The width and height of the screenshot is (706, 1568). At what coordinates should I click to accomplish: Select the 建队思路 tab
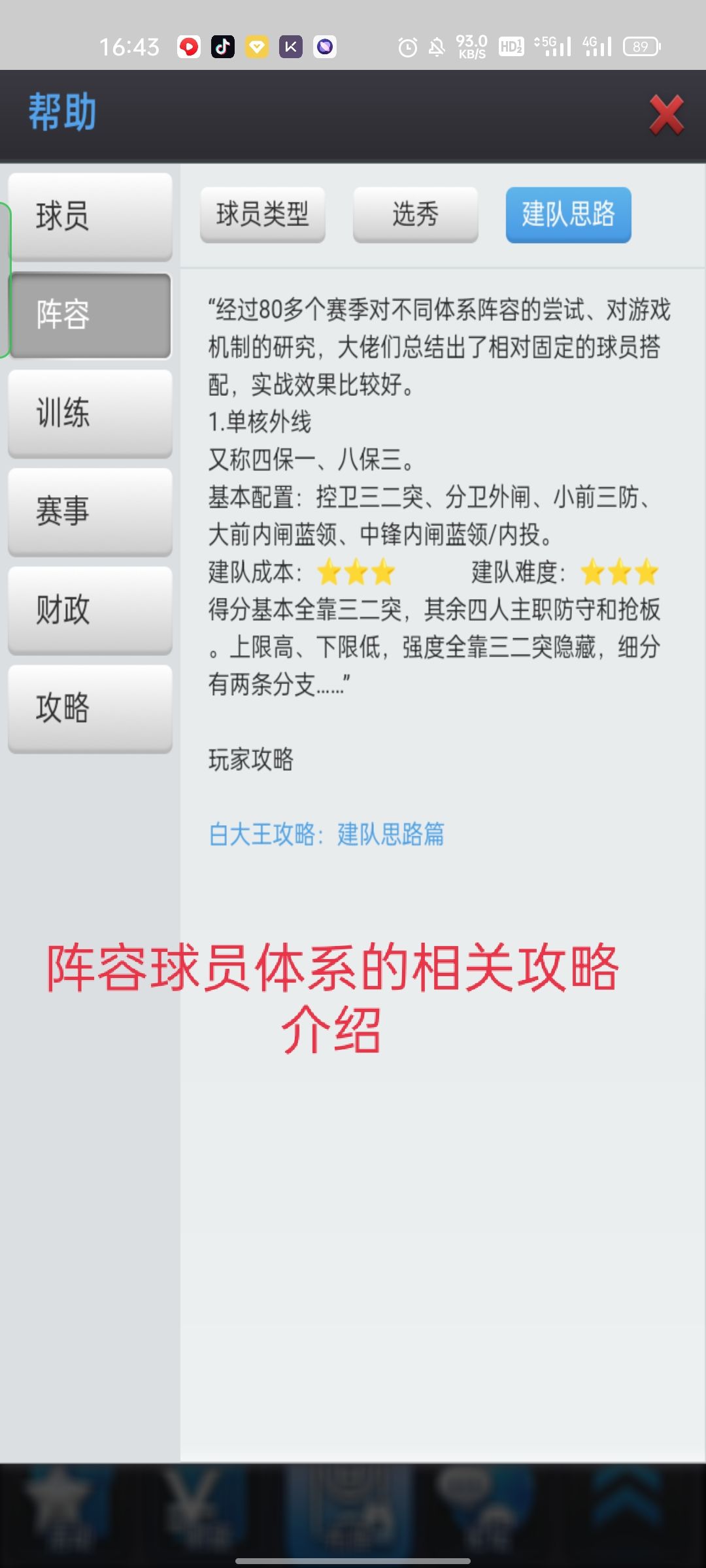[568, 216]
